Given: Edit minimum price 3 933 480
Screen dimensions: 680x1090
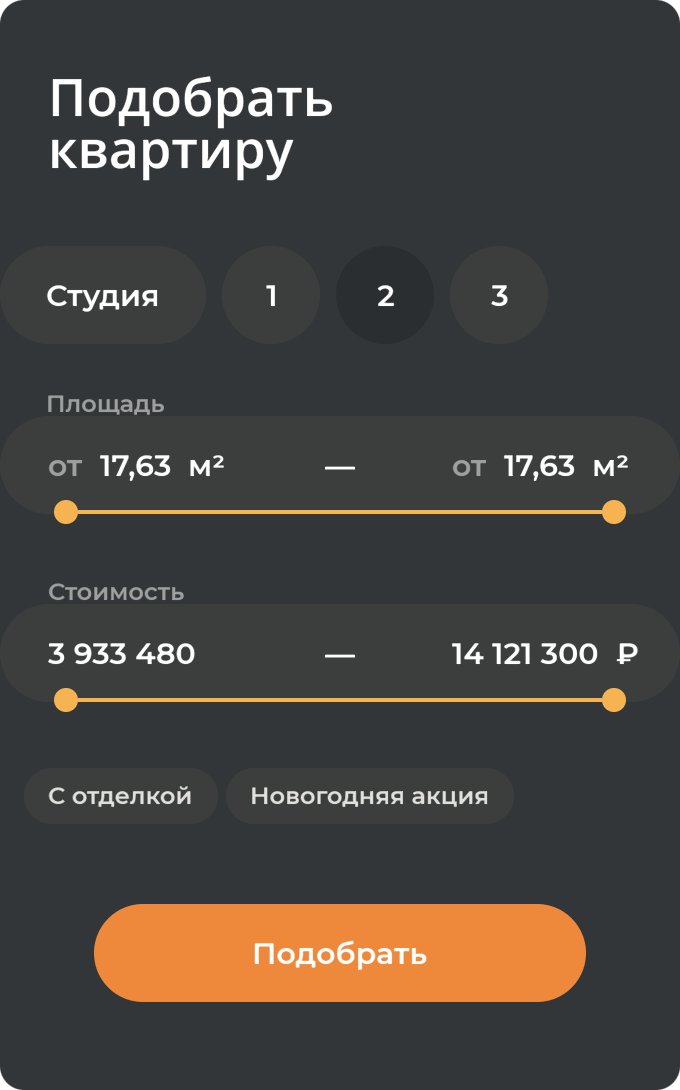Looking at the screenshot, I should point(122,654).
